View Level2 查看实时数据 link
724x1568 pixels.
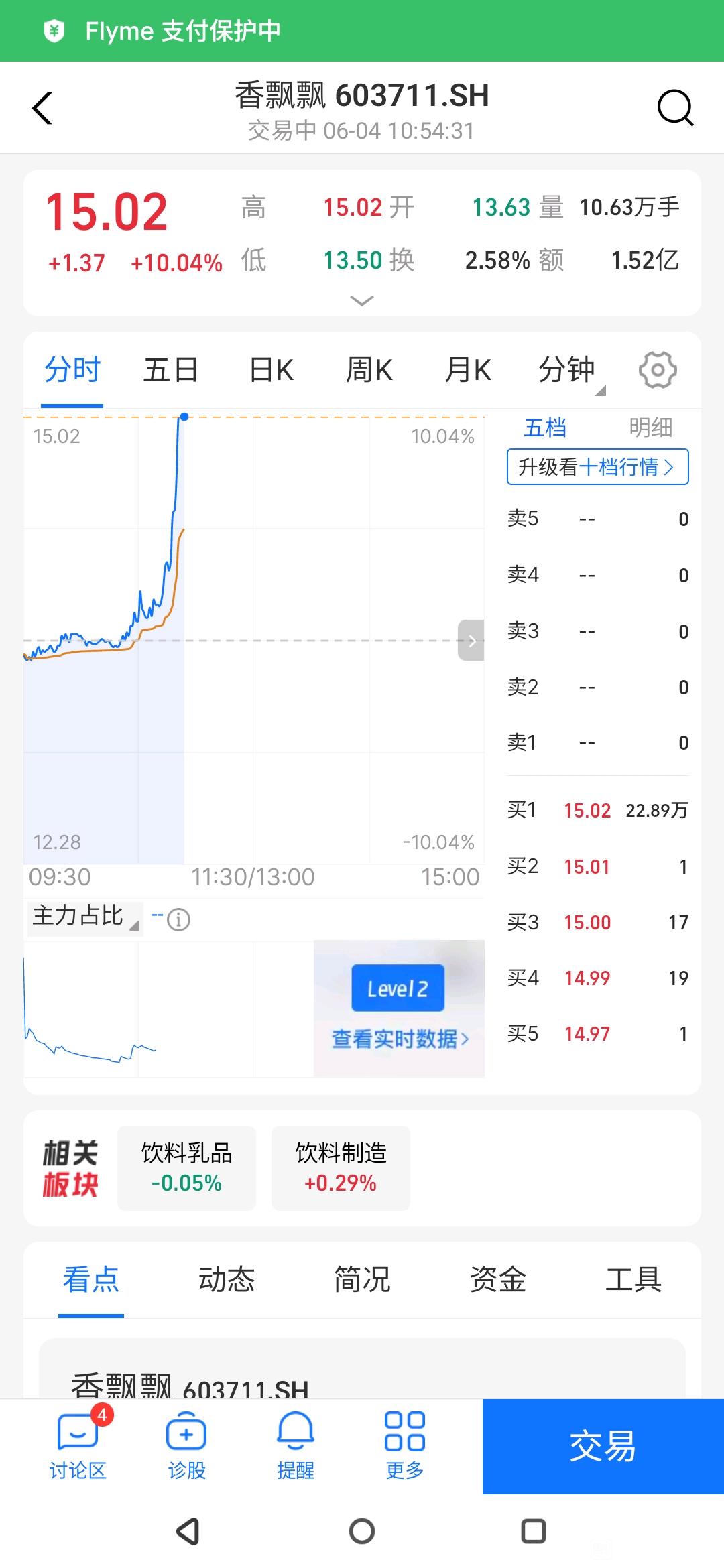pyautogui.click(x=400, y=1039)
